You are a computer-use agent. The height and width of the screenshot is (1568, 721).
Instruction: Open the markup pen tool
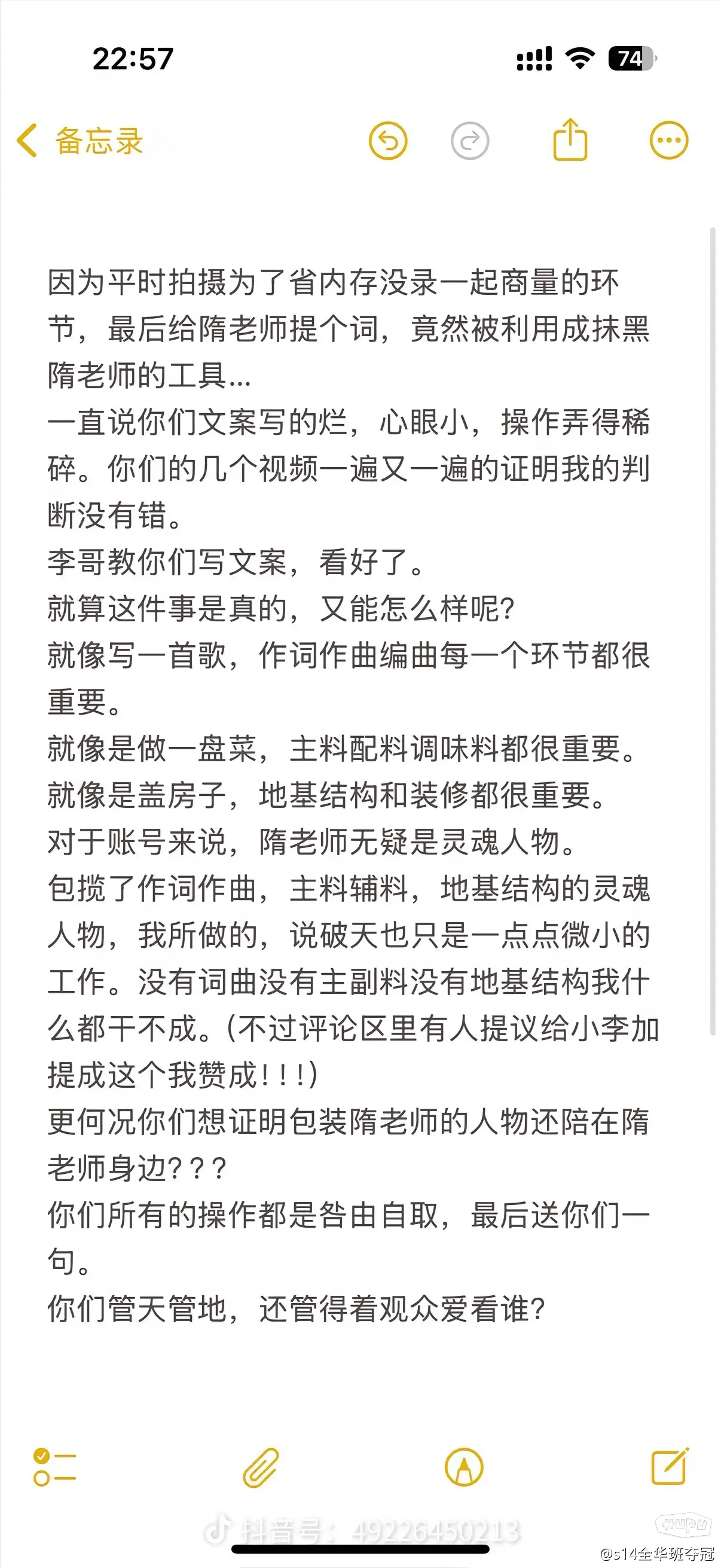click(464, 1467)
